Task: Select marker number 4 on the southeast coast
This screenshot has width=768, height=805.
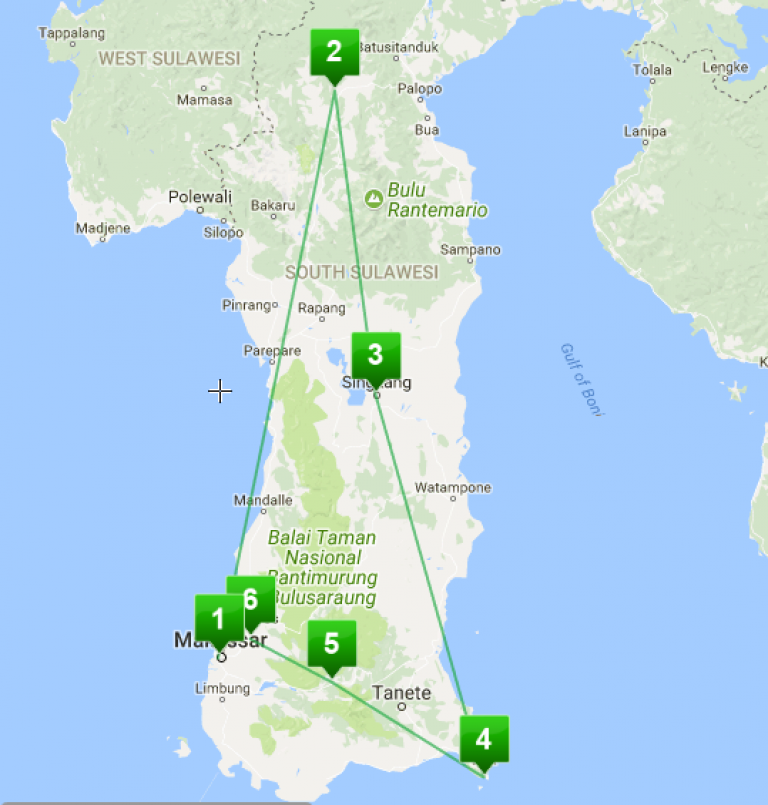Action: pos(484,739)
